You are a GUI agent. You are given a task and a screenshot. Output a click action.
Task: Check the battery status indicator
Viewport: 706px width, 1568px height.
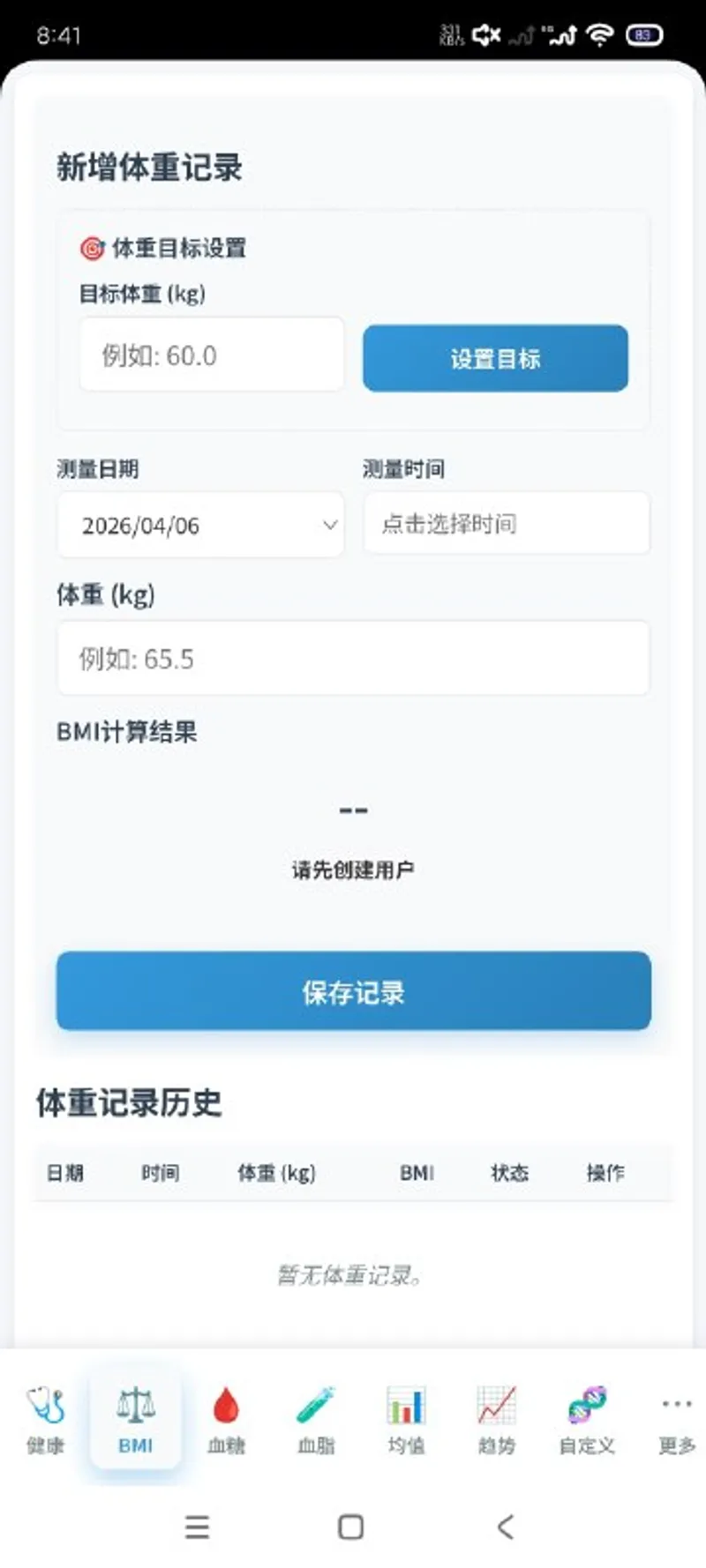pos(643,34)
